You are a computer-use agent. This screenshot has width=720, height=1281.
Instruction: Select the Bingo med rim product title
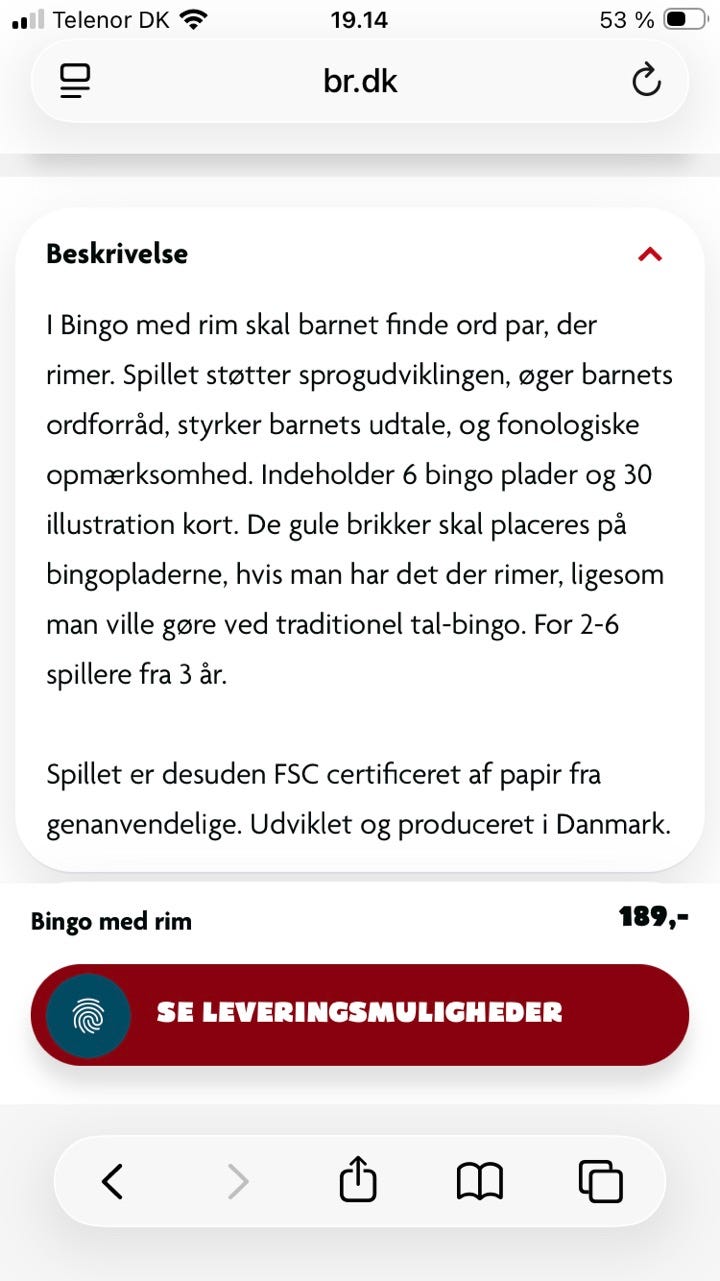pos(110,921)
